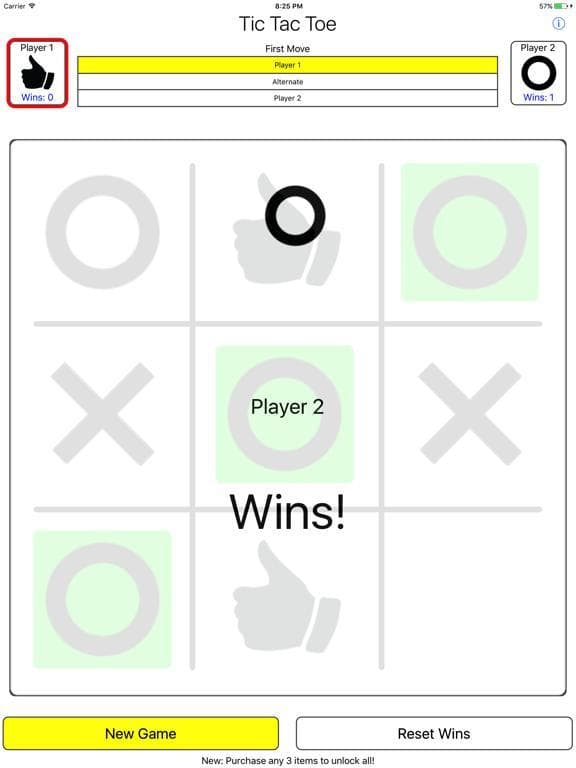Open Player 2 circle symbol card
The image size is (576, 768).
538,73
